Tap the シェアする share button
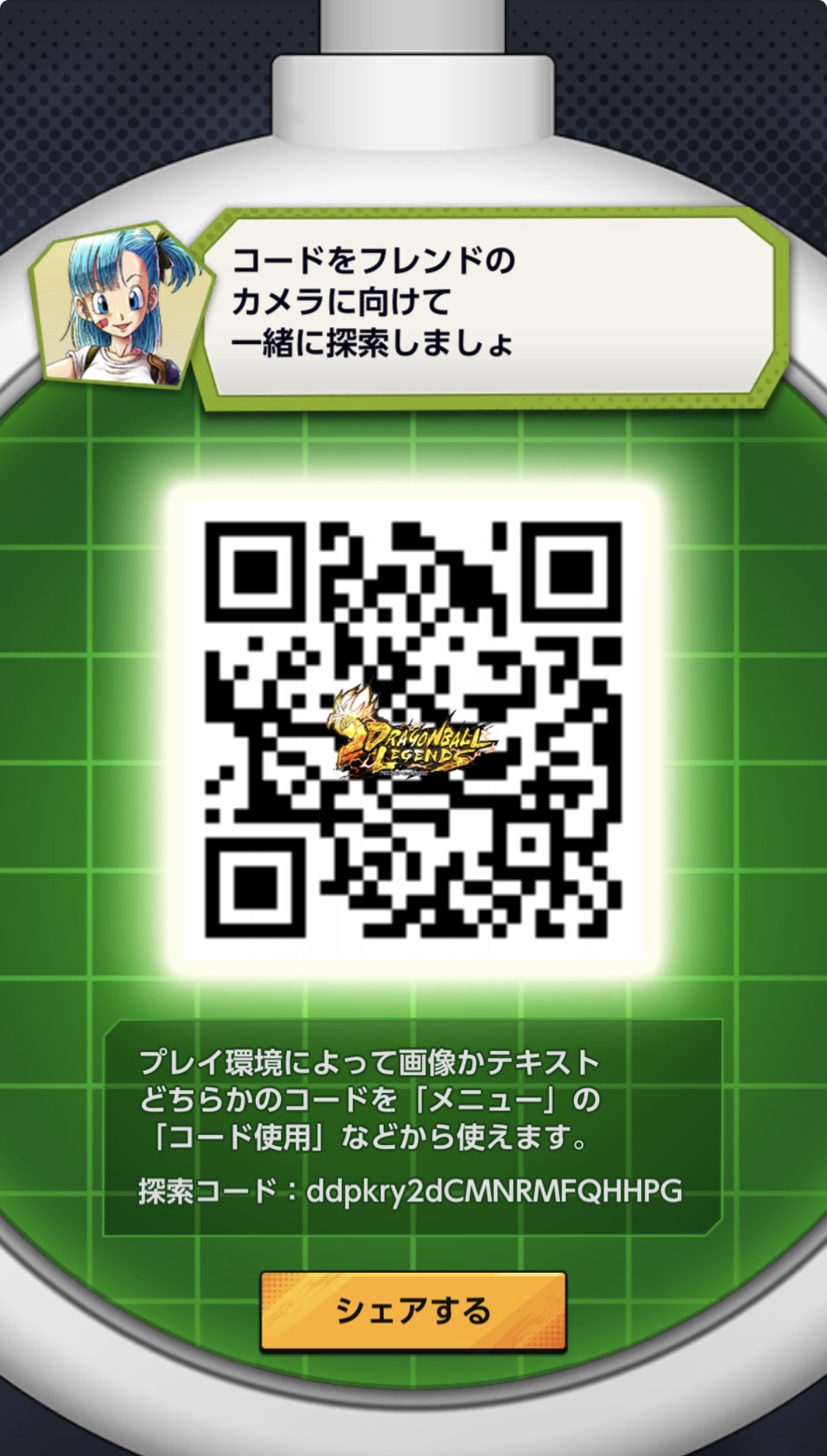 (413, 1312)
